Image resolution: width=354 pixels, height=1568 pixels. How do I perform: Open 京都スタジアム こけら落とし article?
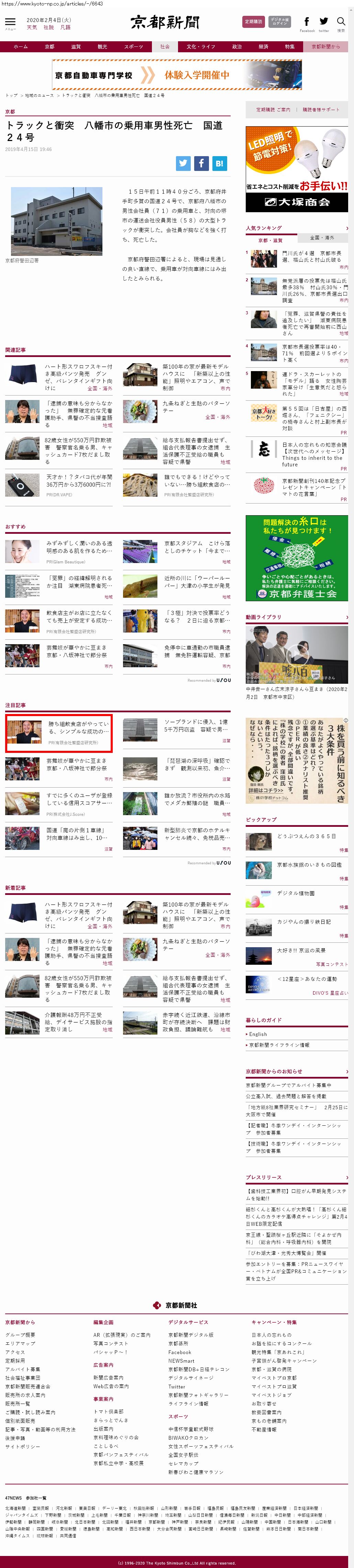pyautogui.click(x=197, y=547)
